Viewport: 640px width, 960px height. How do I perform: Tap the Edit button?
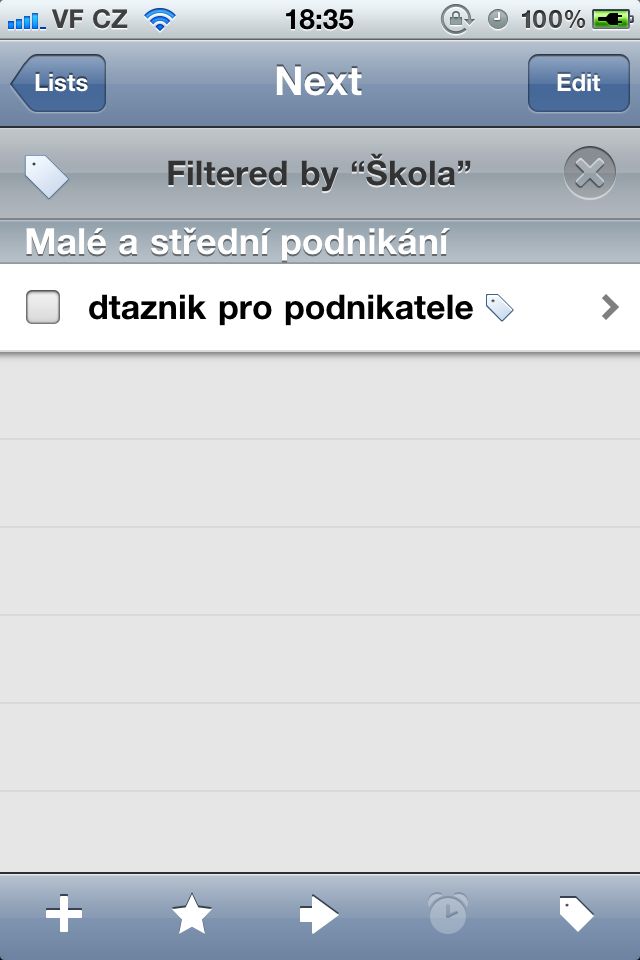[578, 83]
